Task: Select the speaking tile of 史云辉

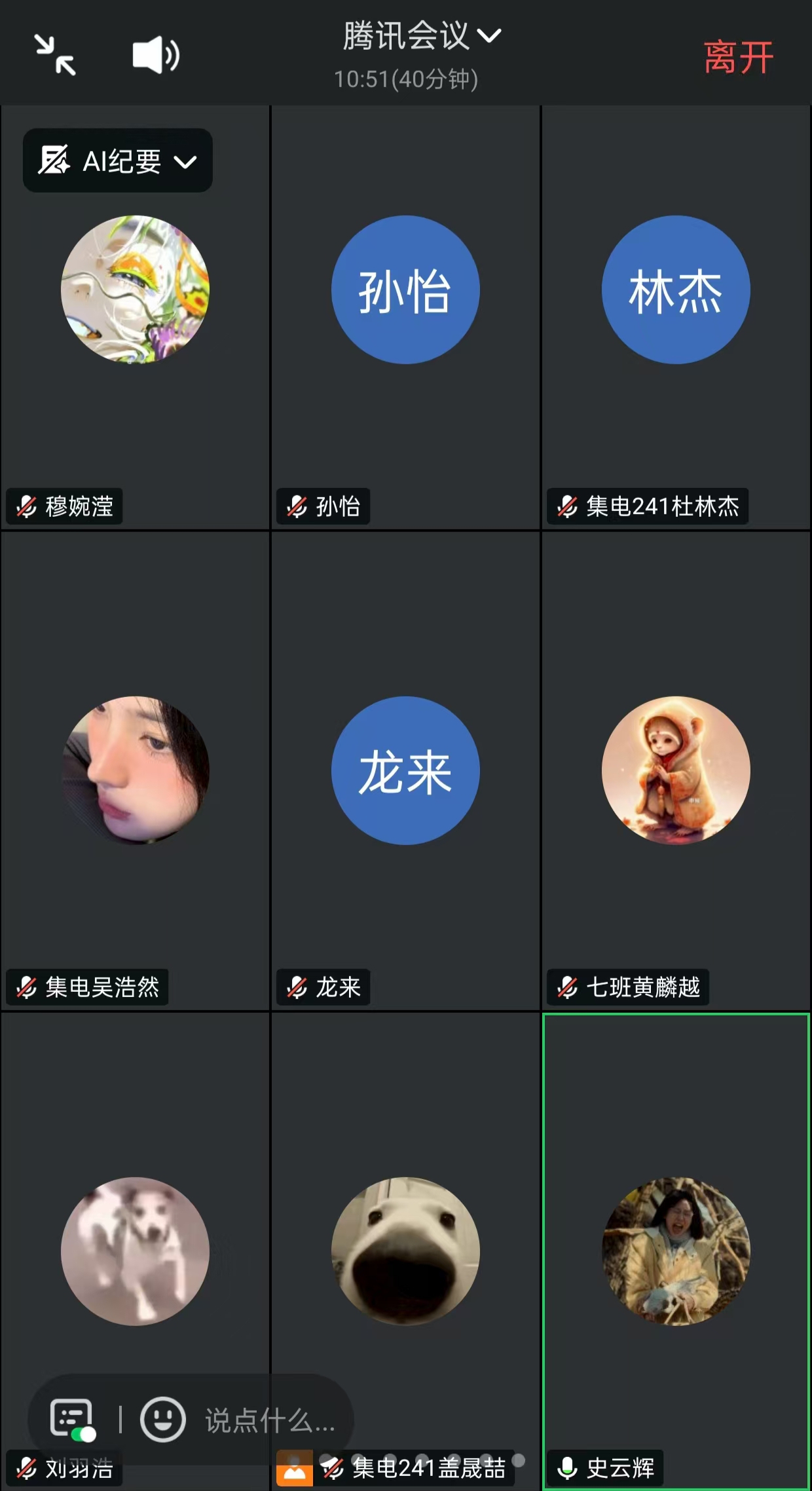Action: coord(675,1251)
